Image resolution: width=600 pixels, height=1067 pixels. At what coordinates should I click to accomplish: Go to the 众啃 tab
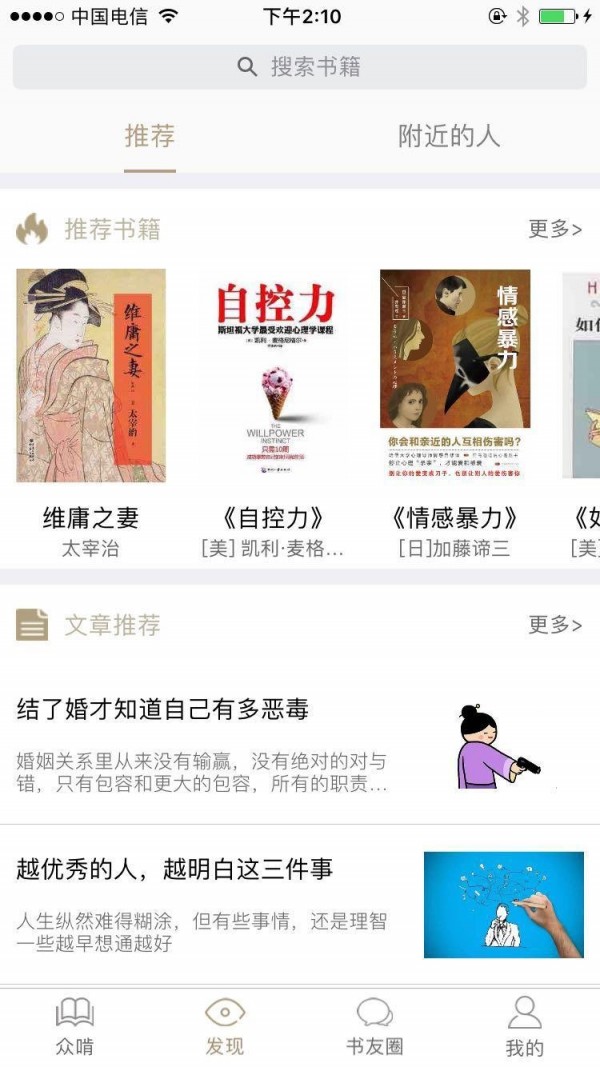[x=75, y=1026]
